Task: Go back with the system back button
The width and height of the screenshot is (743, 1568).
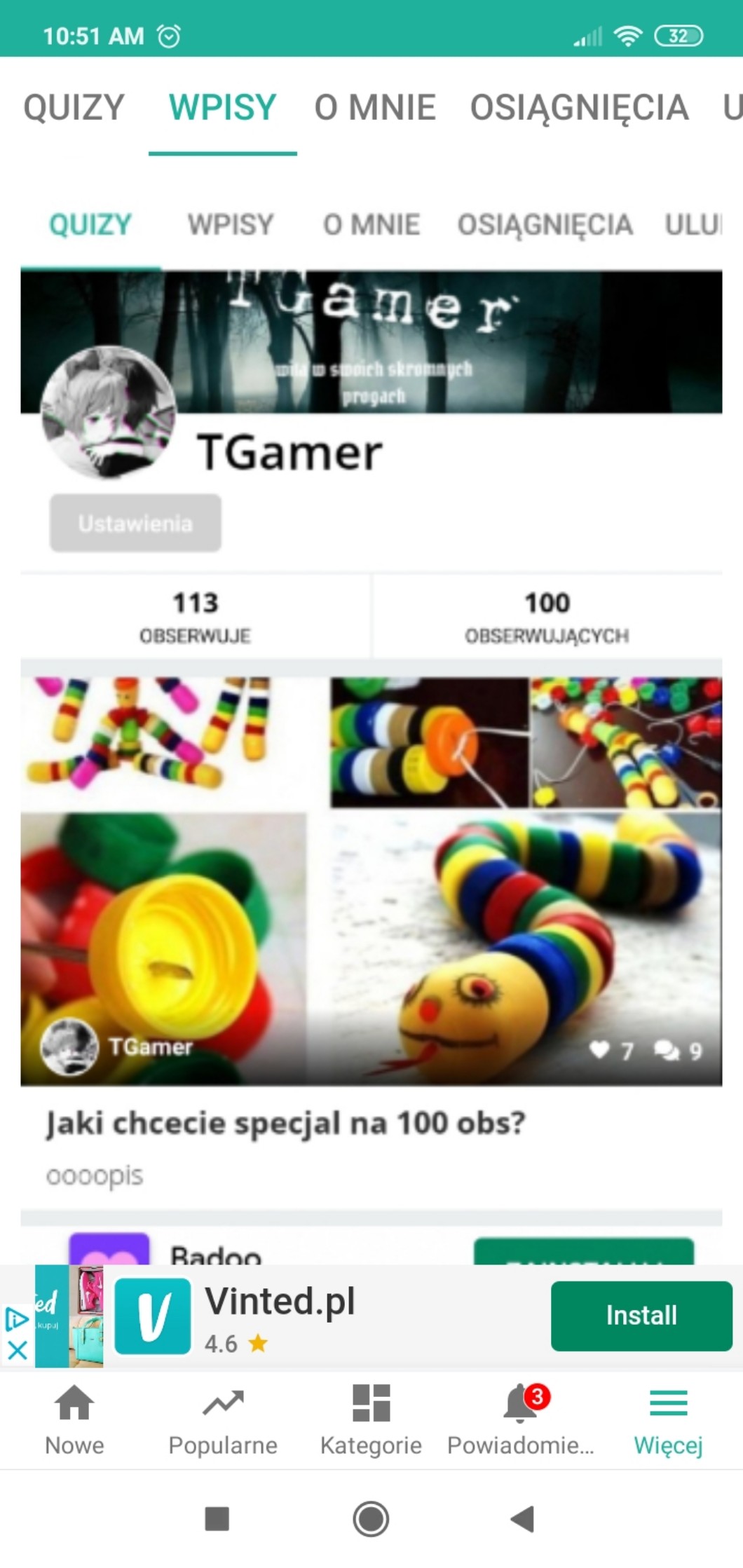Action: pos(523,1519)
